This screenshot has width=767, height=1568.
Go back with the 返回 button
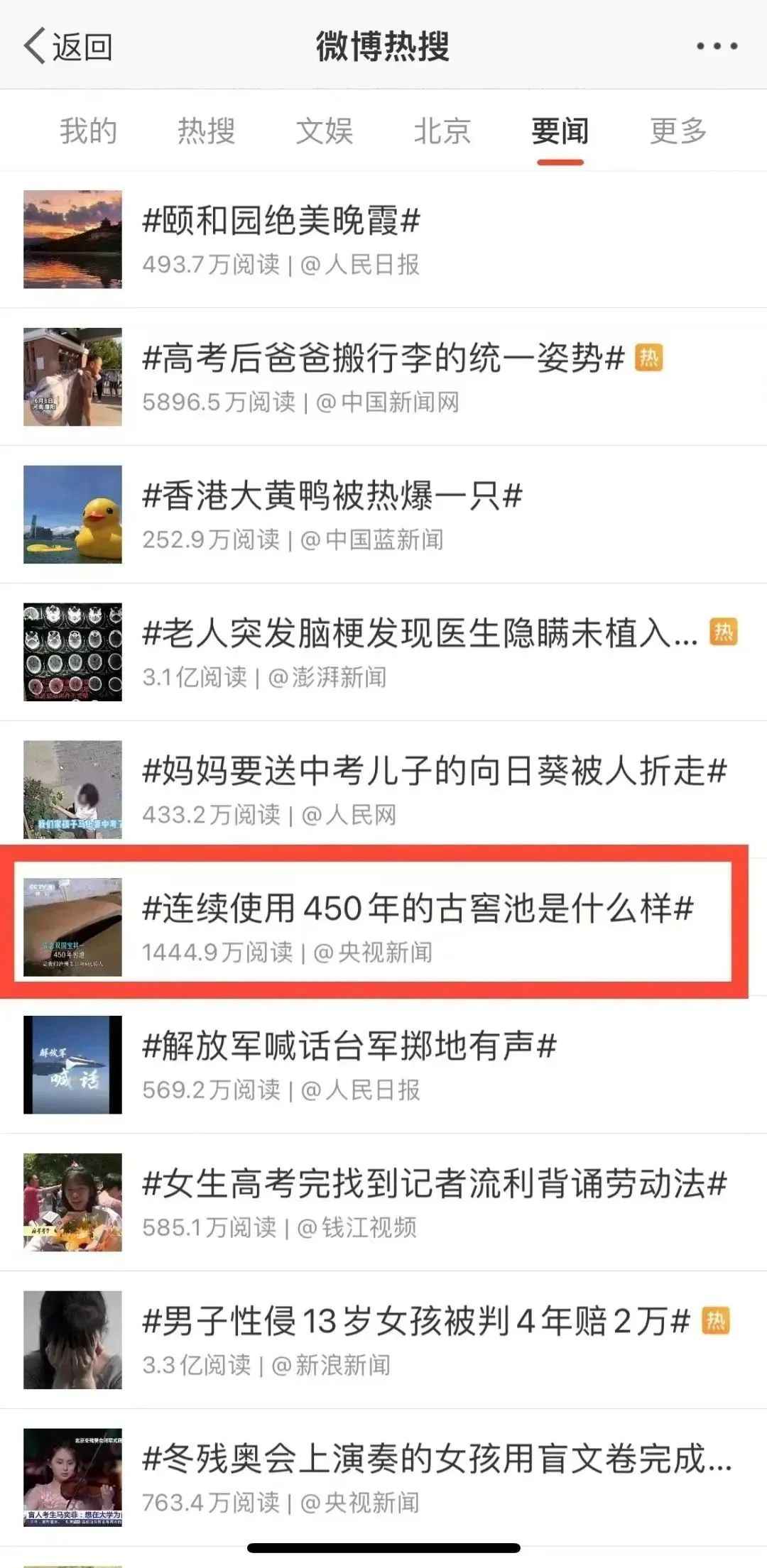tap(68, 47)
